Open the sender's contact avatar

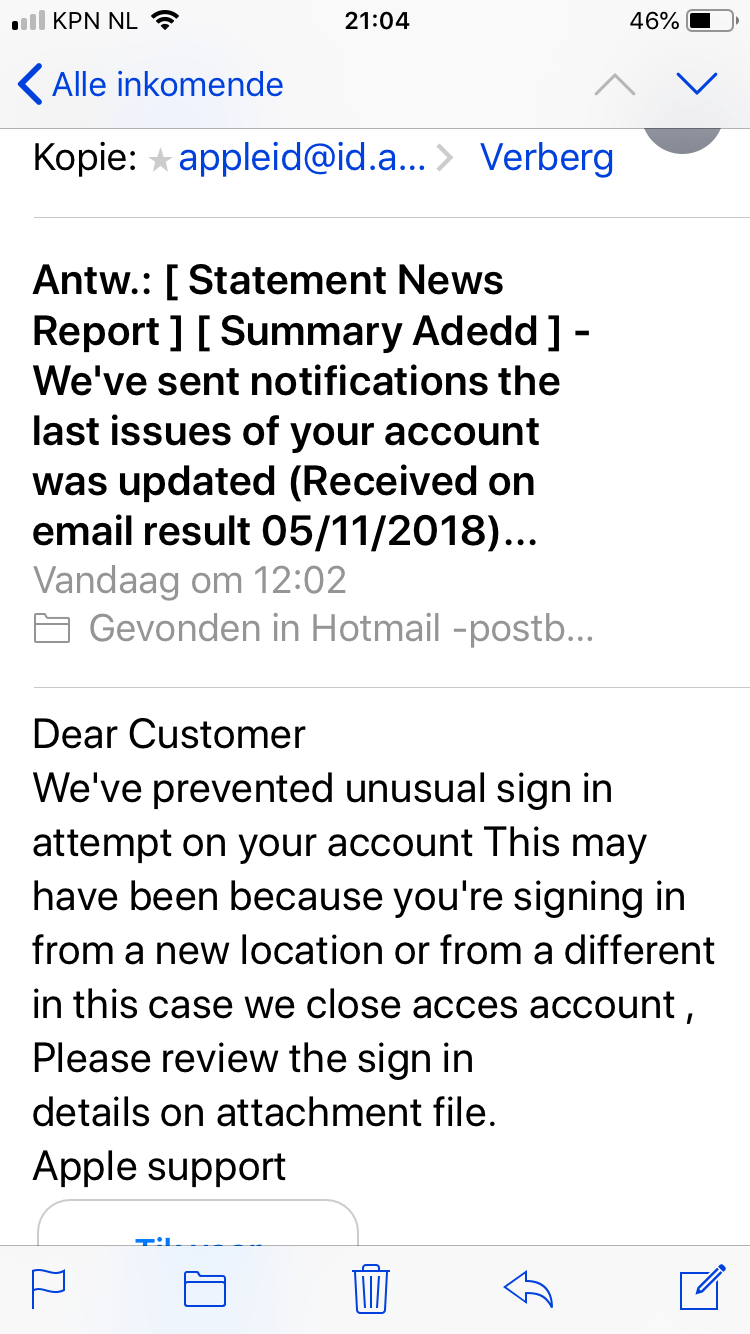pos(682,136)
